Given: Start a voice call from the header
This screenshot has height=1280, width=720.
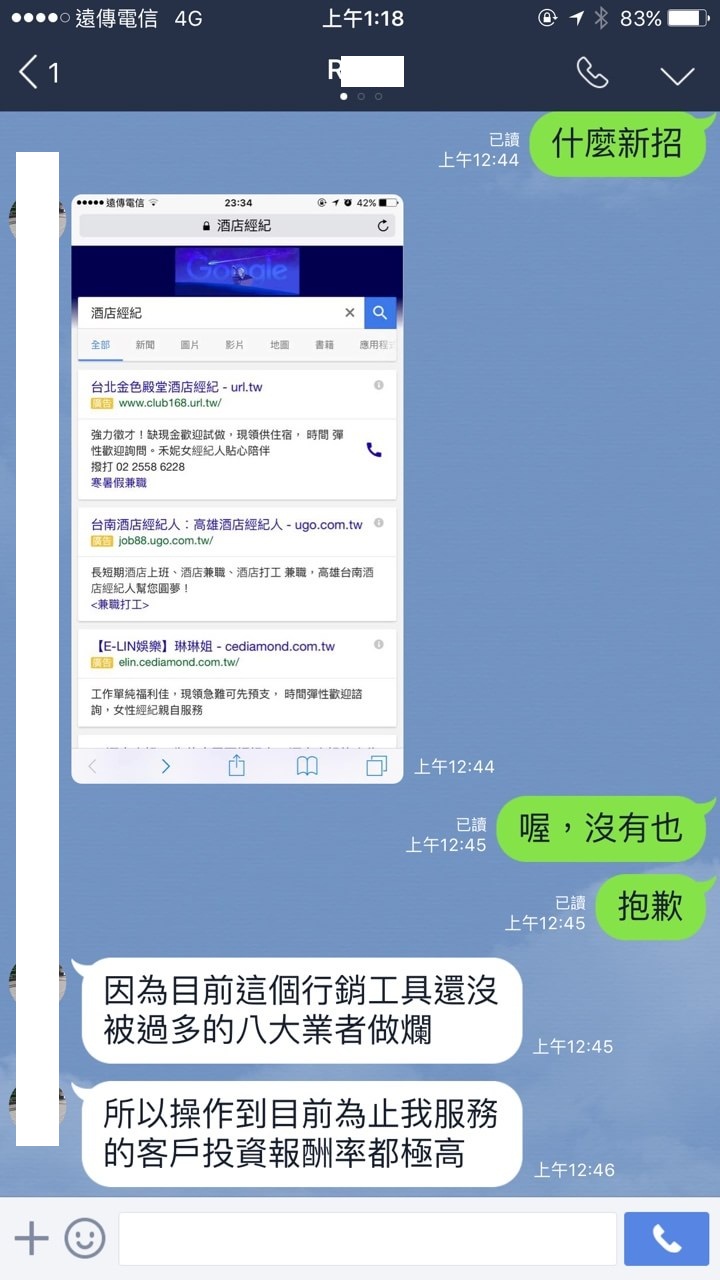Looking at the screenshot, I should (x=592, y=72).
